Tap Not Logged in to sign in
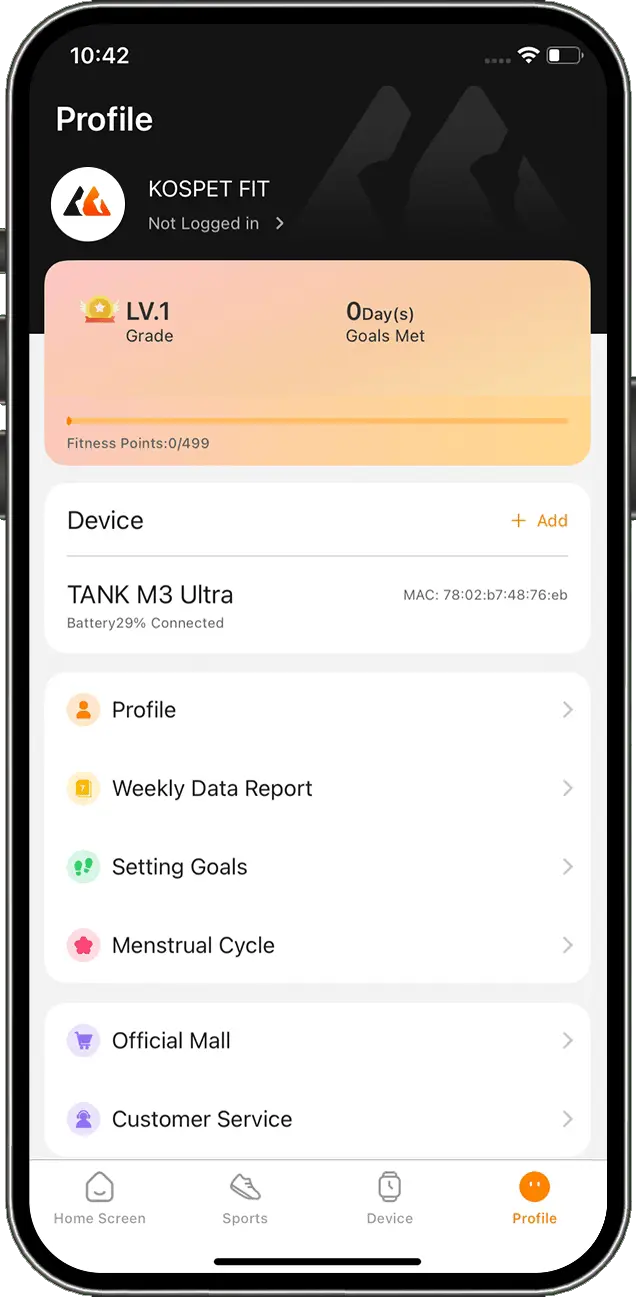This screenshot has width=636, height=1297. click(x=215, y=223)
